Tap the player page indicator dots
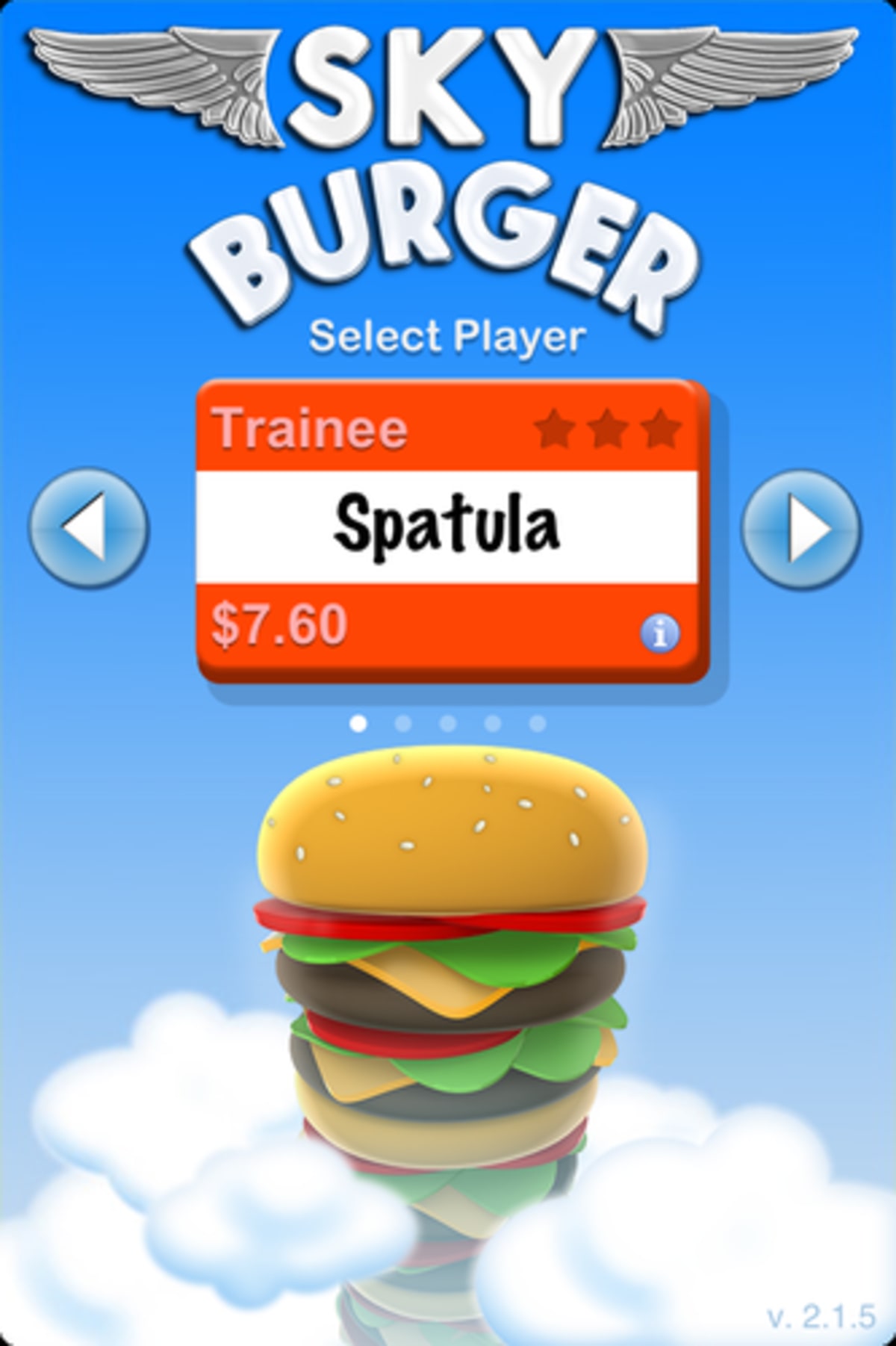The height and width of the screenshot is (1346, 896). point(448,723)
